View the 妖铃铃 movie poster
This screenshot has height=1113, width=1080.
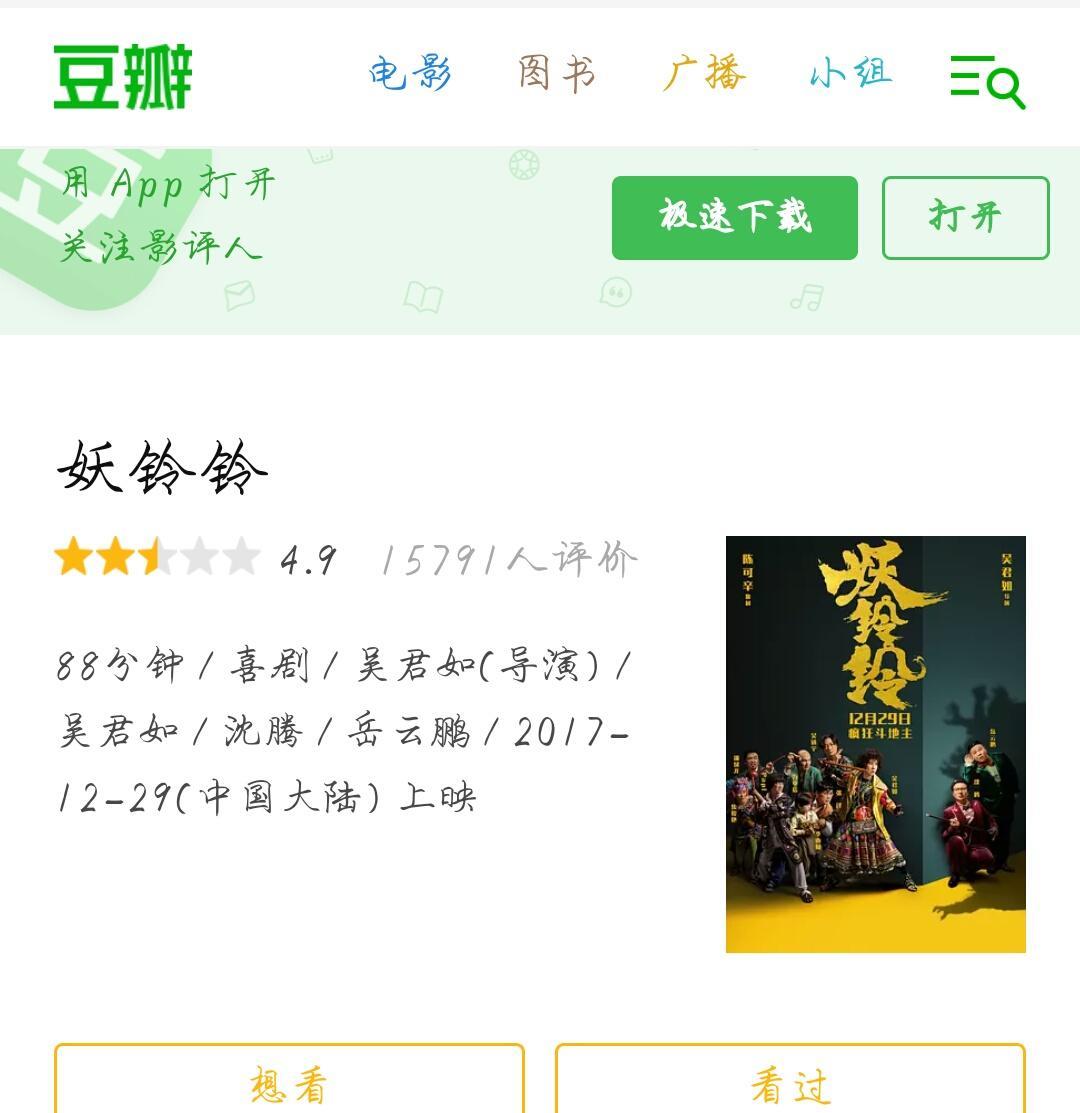(875, 744)
